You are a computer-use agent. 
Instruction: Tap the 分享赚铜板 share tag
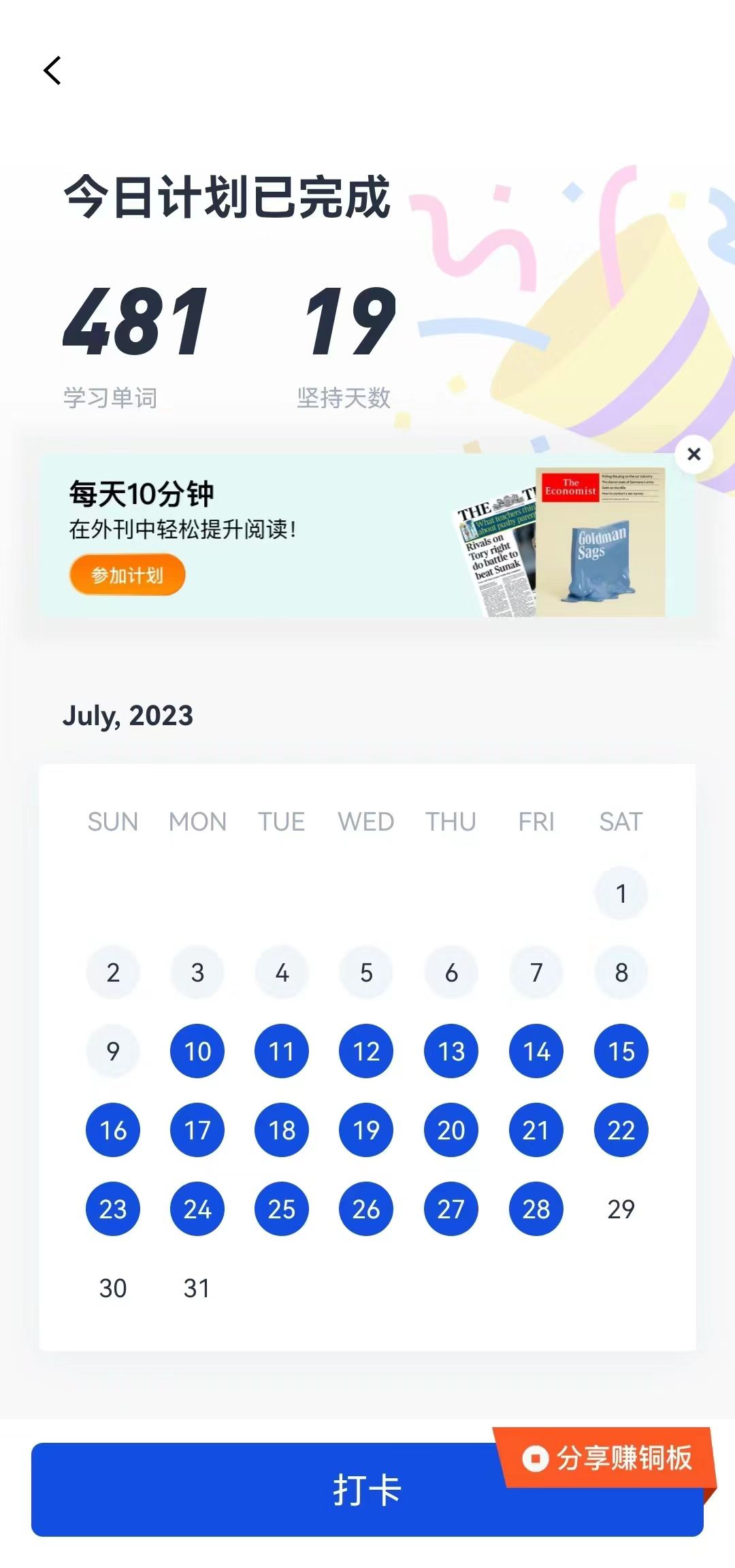tap(606, 1457)
